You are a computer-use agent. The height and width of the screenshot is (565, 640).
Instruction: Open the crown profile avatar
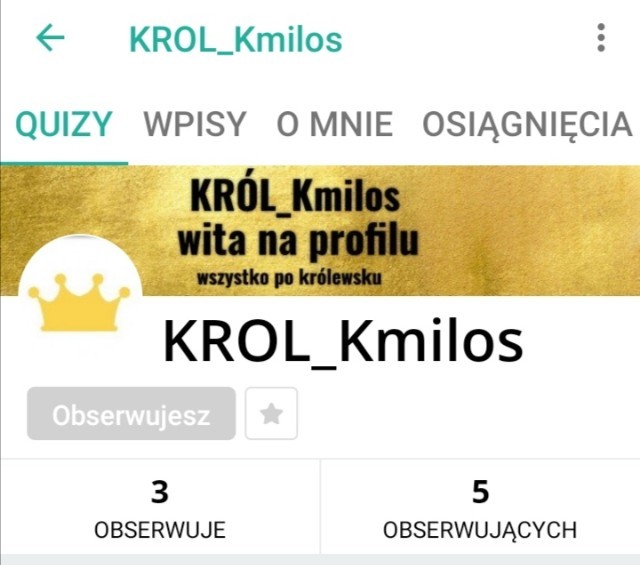coord(80,295)
